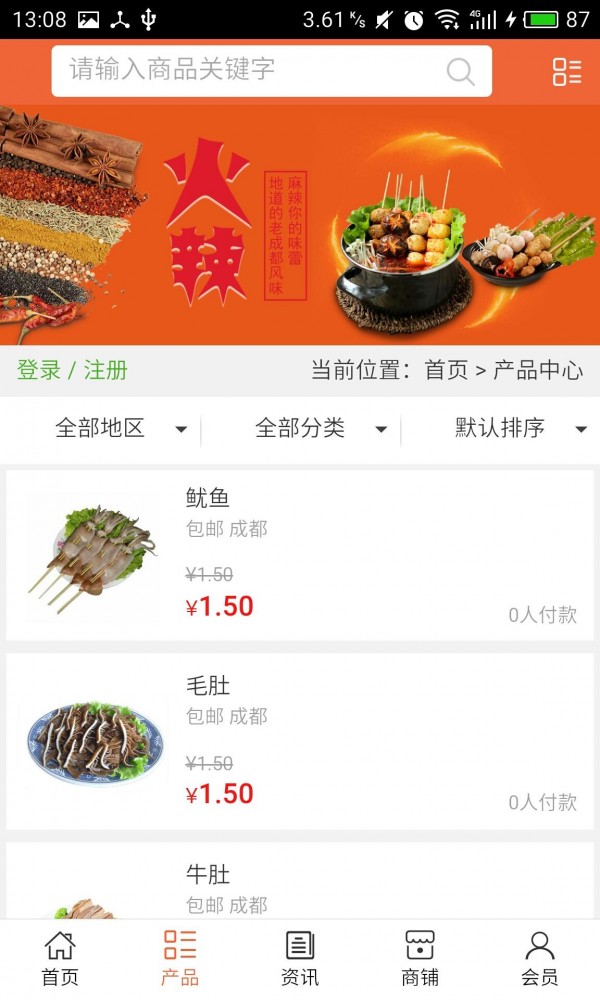Tap the magnifier search icon
Screen dimensions: 600x1000
(x=460, y=71)
